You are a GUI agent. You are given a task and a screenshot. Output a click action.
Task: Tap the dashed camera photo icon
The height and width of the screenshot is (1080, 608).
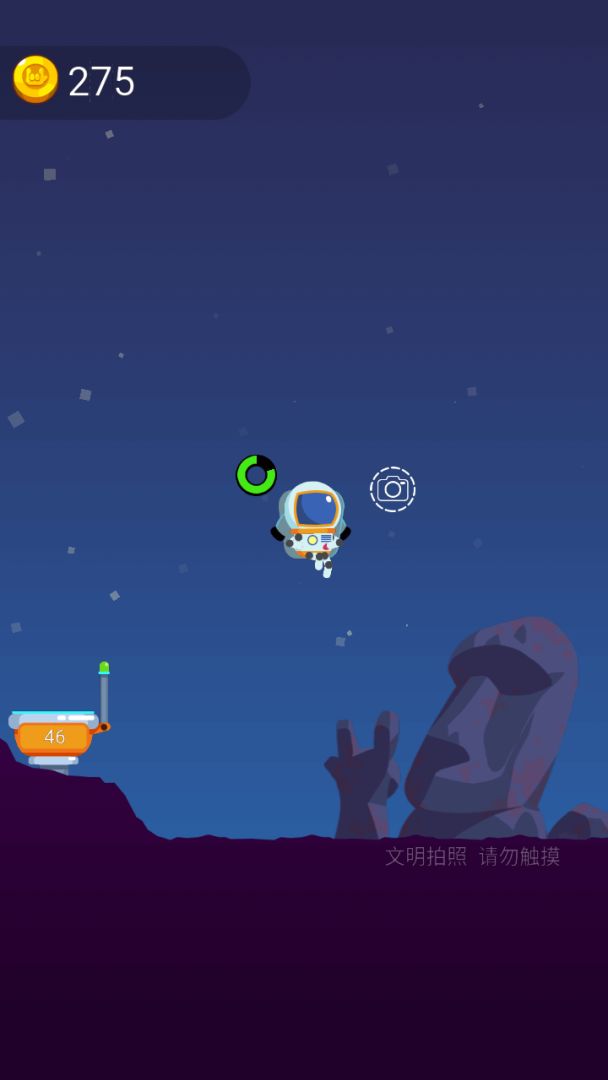tap(393, 489)
